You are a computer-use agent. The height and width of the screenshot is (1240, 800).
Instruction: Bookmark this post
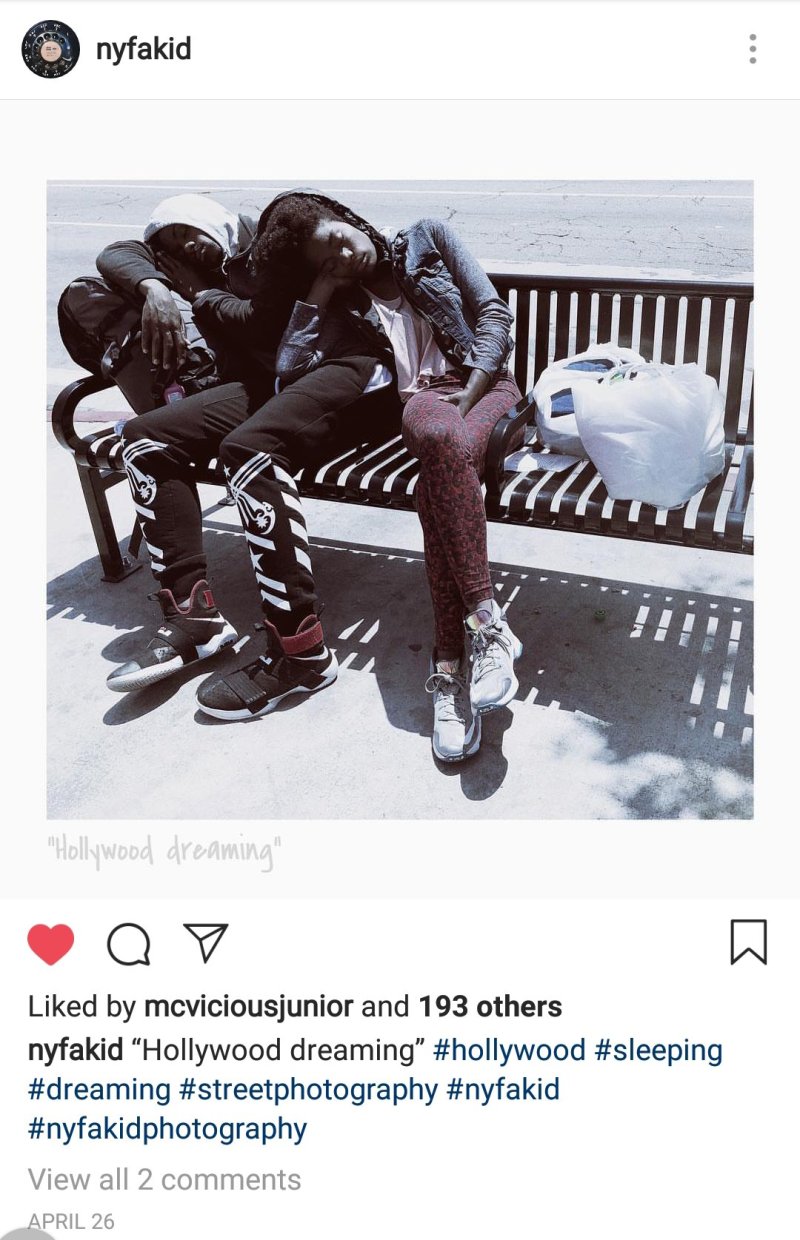coord(748,942)
